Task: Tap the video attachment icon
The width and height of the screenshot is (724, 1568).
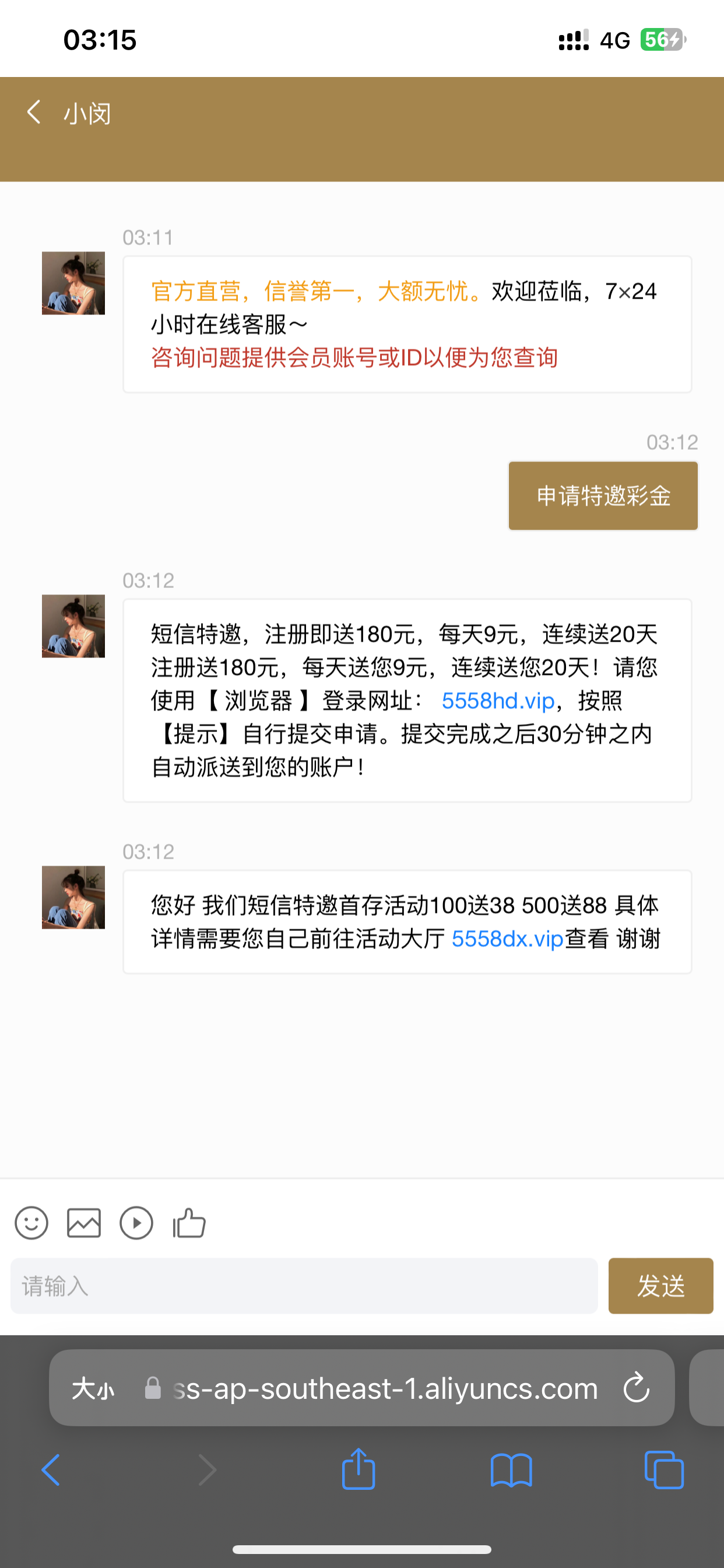Action: (x=136, y=1223)
